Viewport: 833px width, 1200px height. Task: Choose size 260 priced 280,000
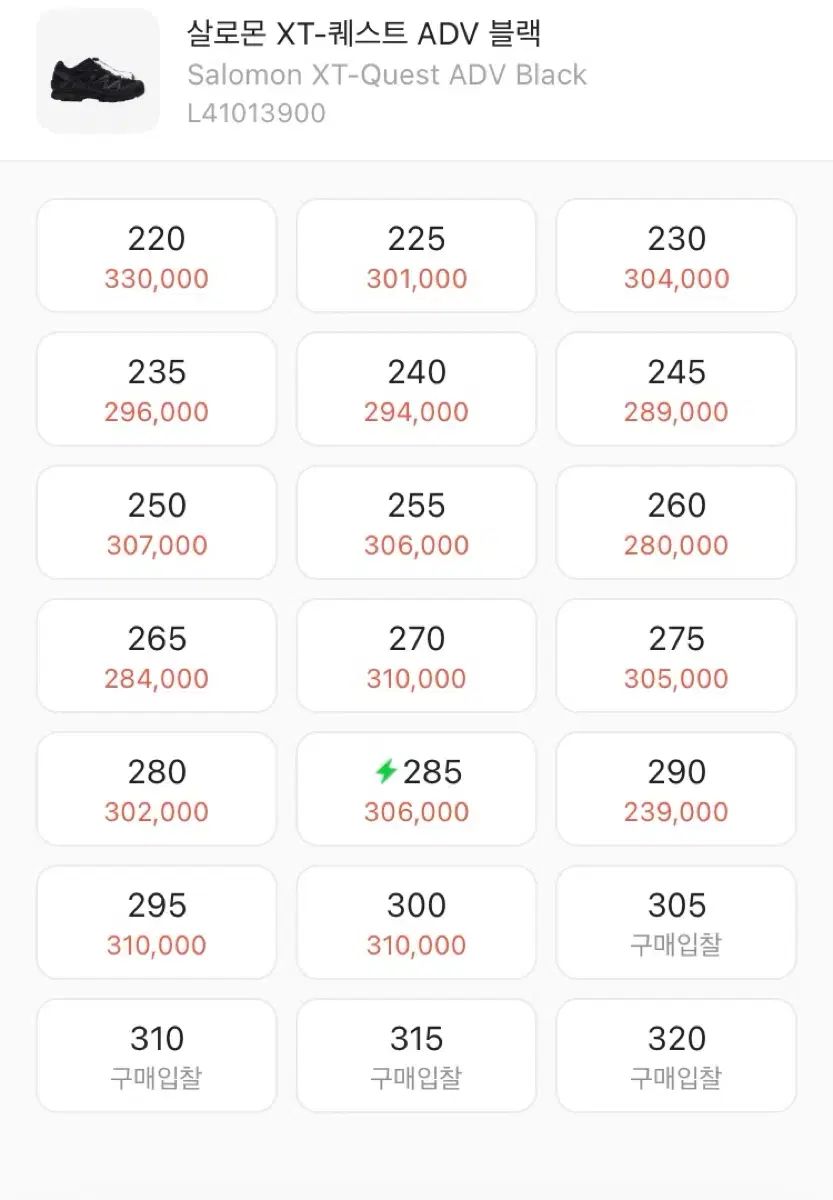676,523
